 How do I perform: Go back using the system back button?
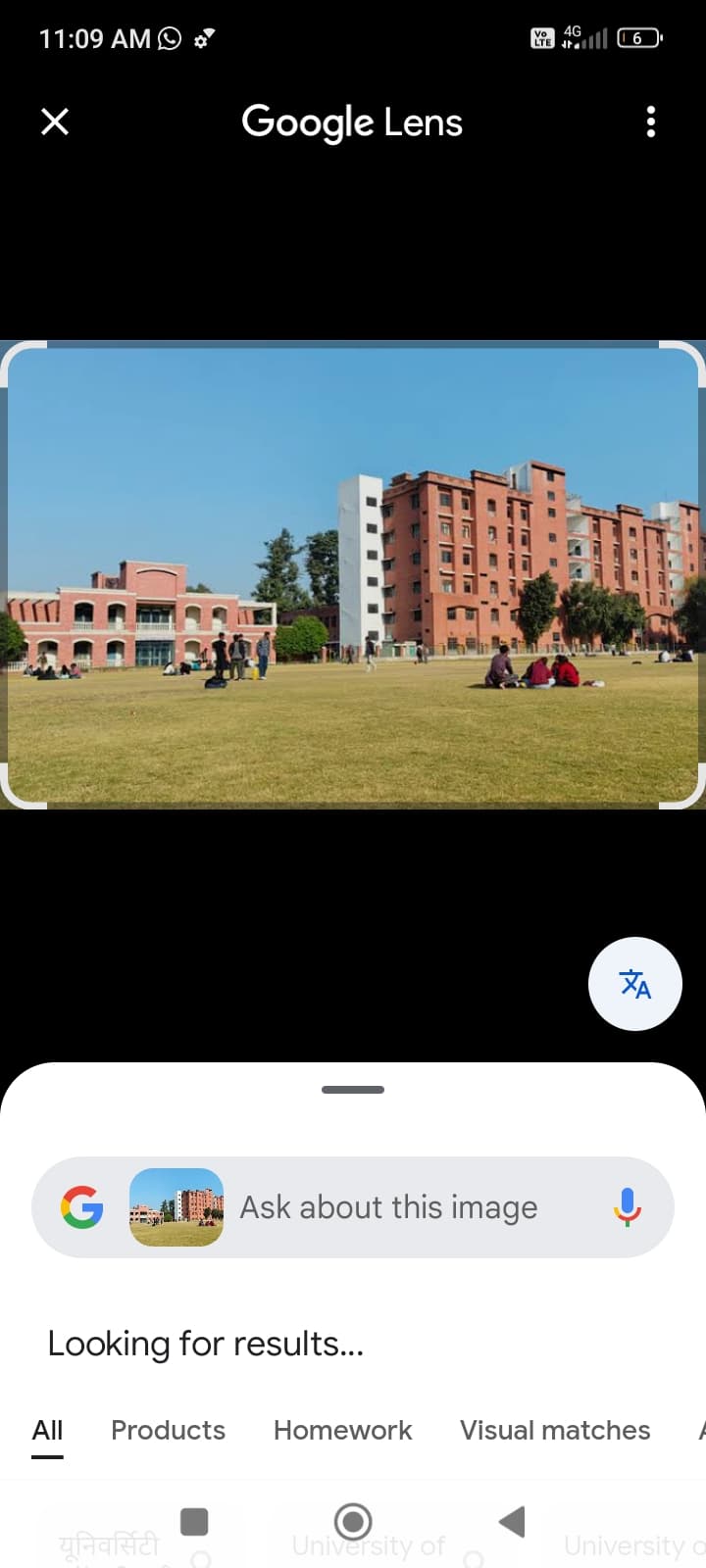[x=512, y=1522]
